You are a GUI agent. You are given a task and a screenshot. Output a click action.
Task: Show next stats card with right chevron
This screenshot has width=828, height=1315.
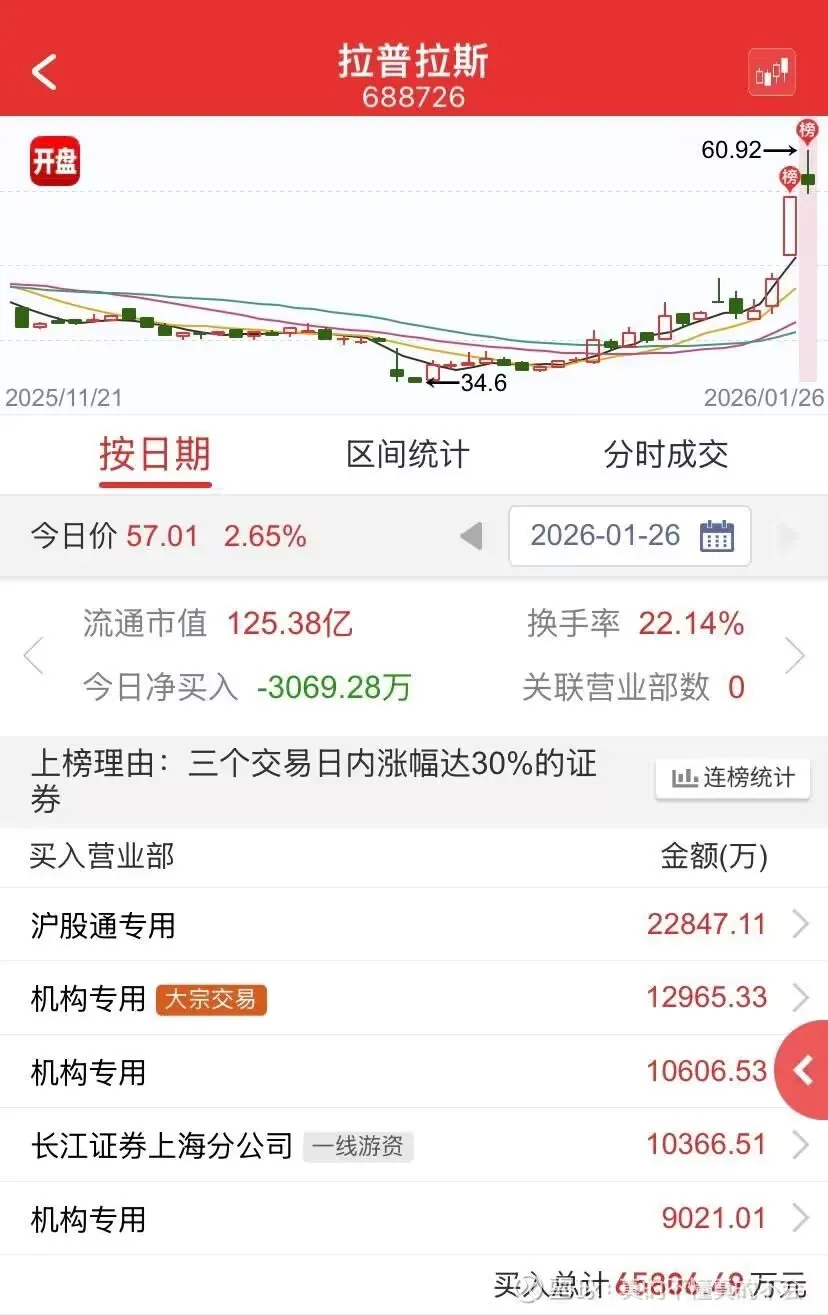click(x=795, y=656)
